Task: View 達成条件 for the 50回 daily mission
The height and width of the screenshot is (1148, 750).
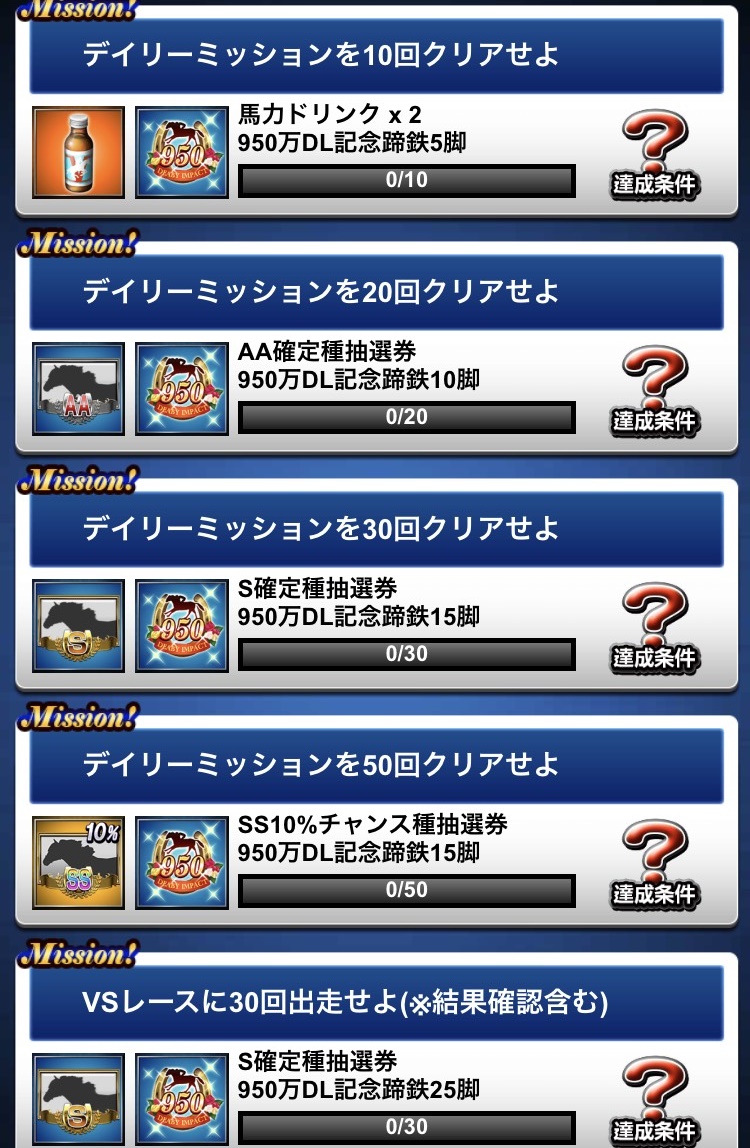Action: click(x=655, y=864)
